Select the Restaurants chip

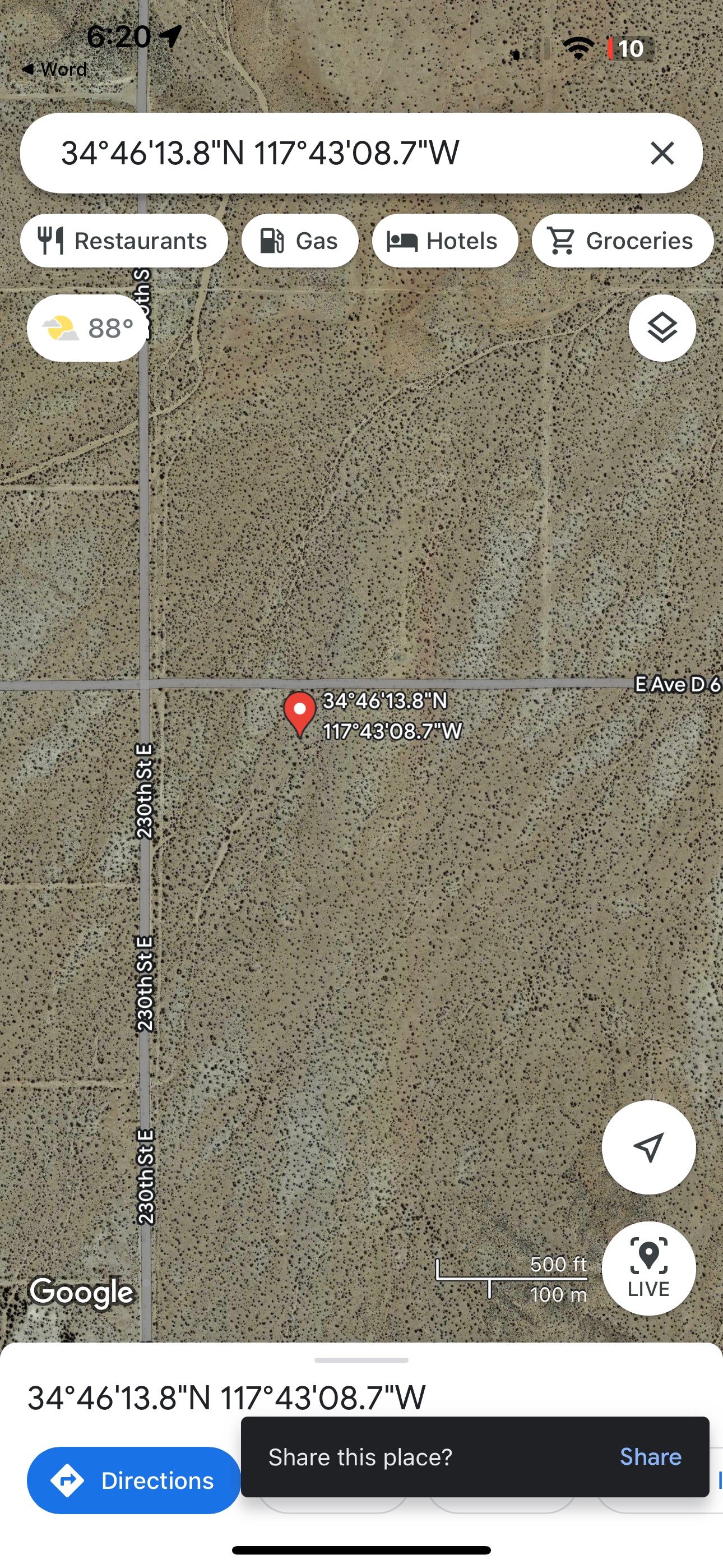tap(123, 241)
